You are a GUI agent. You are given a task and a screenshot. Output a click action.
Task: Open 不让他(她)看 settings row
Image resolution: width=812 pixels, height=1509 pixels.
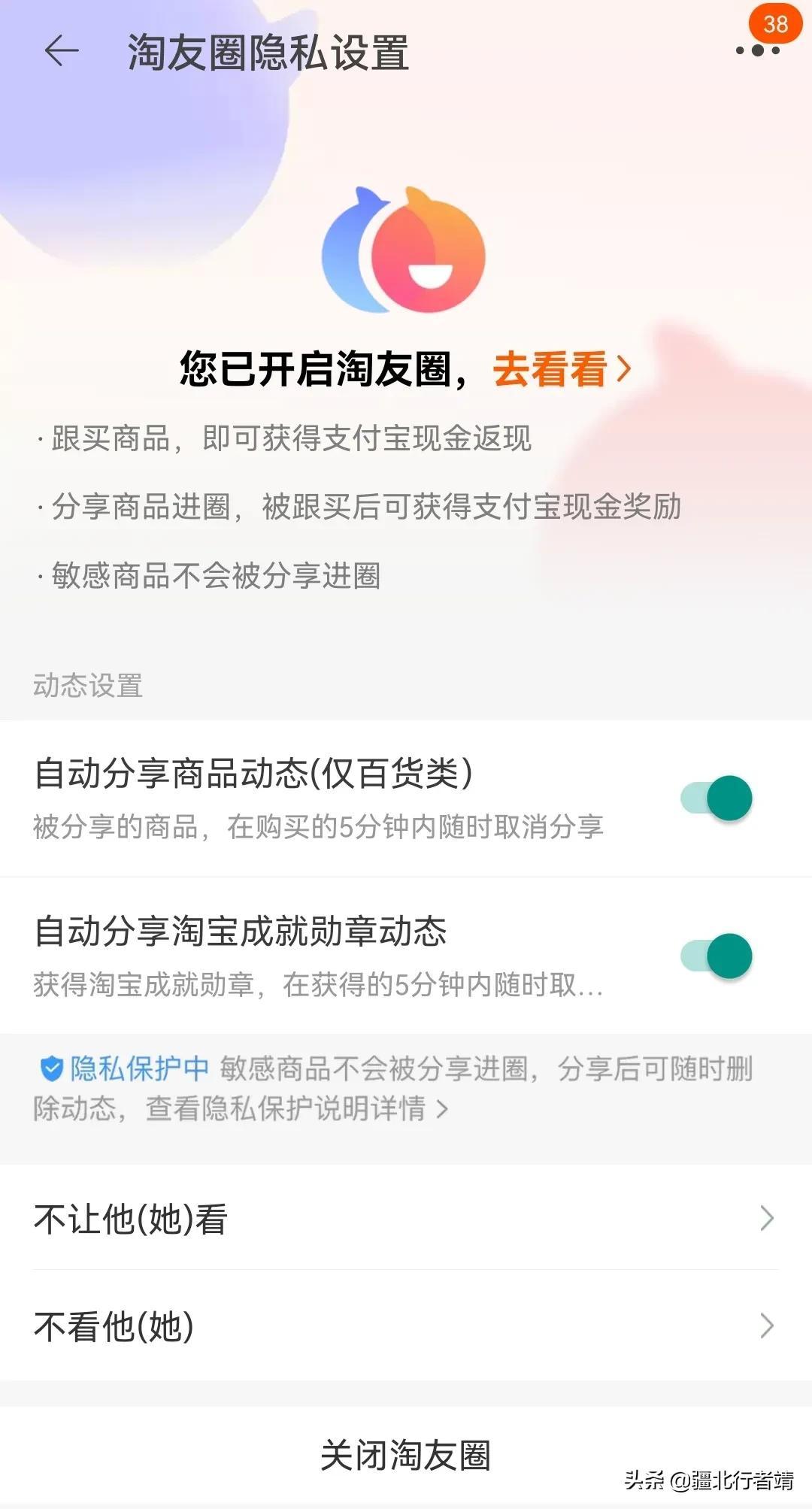click(406, 1218)
